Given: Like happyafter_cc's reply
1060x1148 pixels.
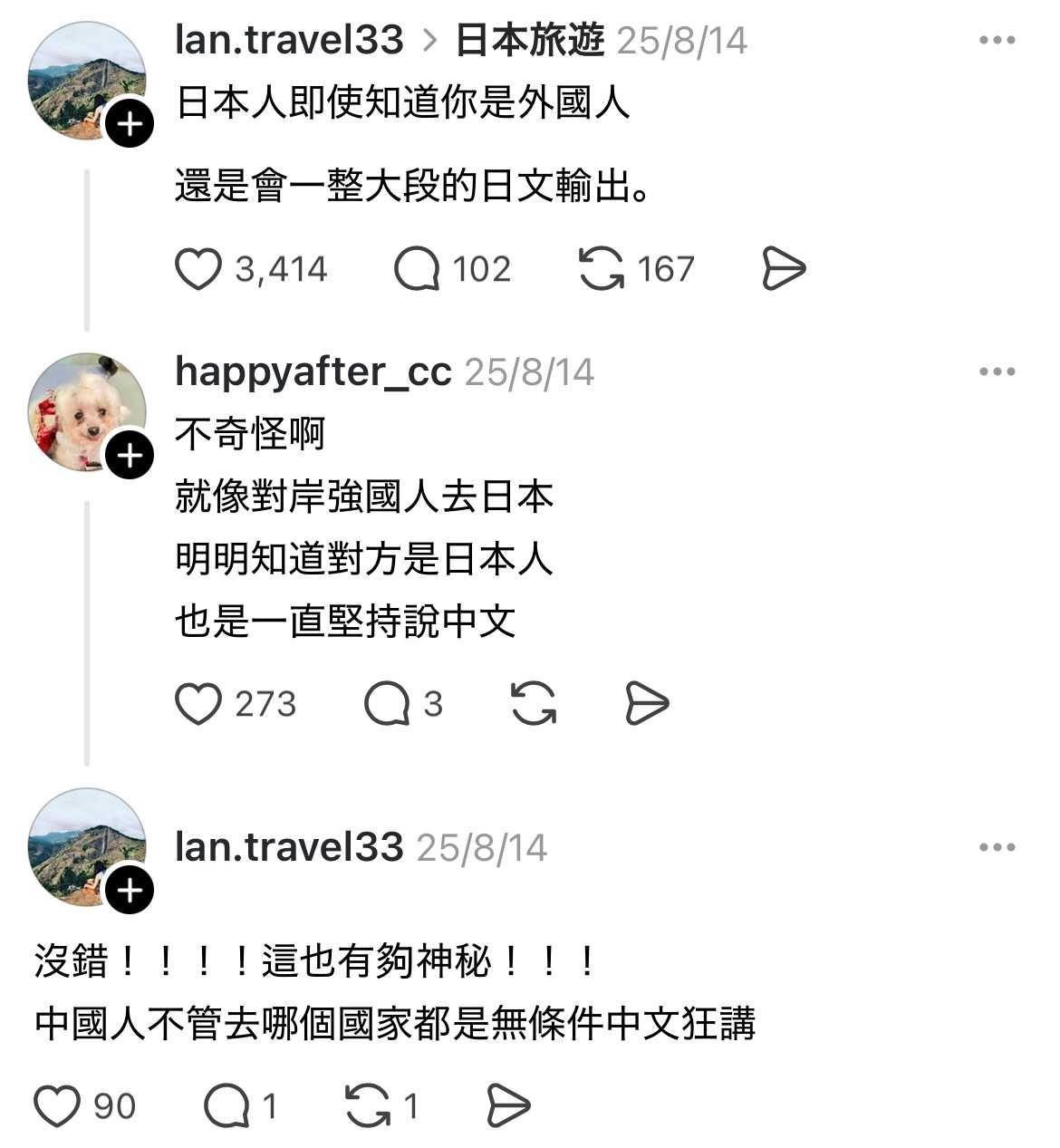Looking at the screenshot, I should [198, 704].
